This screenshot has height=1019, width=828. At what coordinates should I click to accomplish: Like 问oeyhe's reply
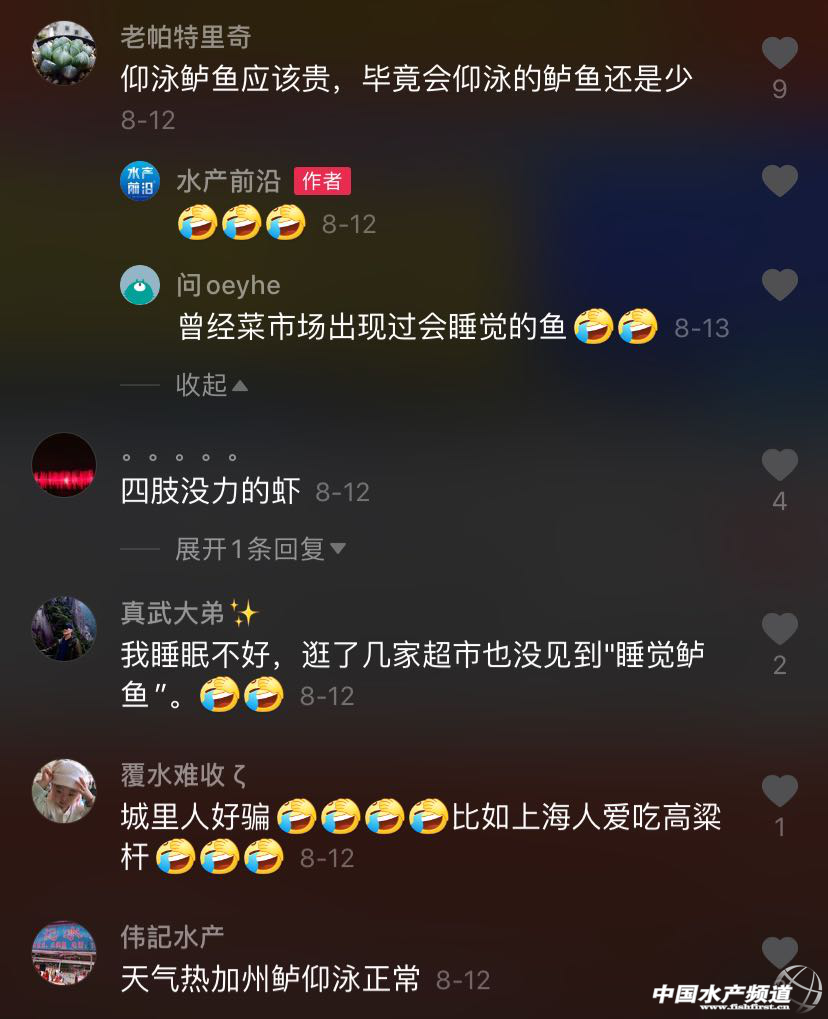pos(779,285)
